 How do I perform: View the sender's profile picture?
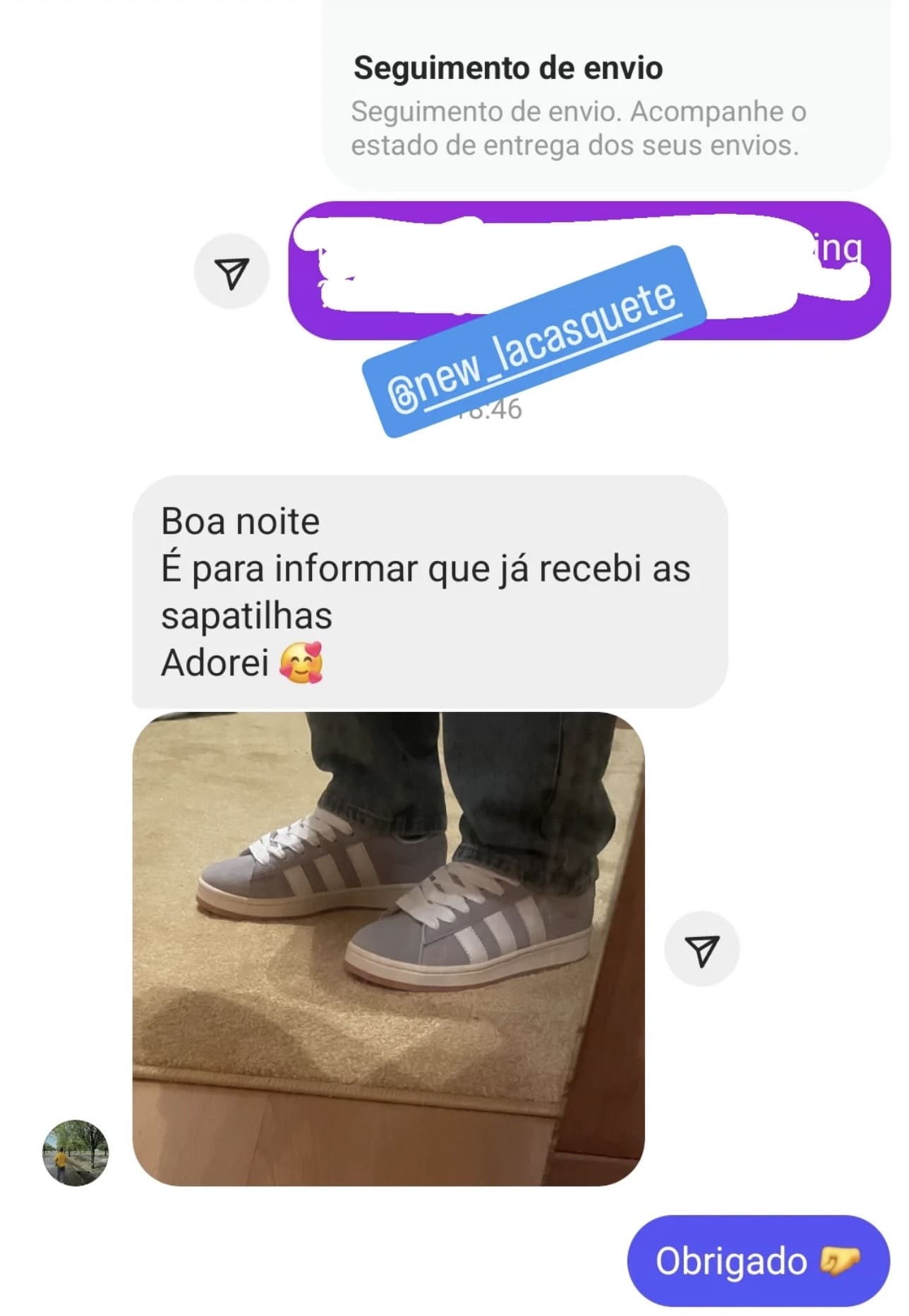(x=76, y=1152)
